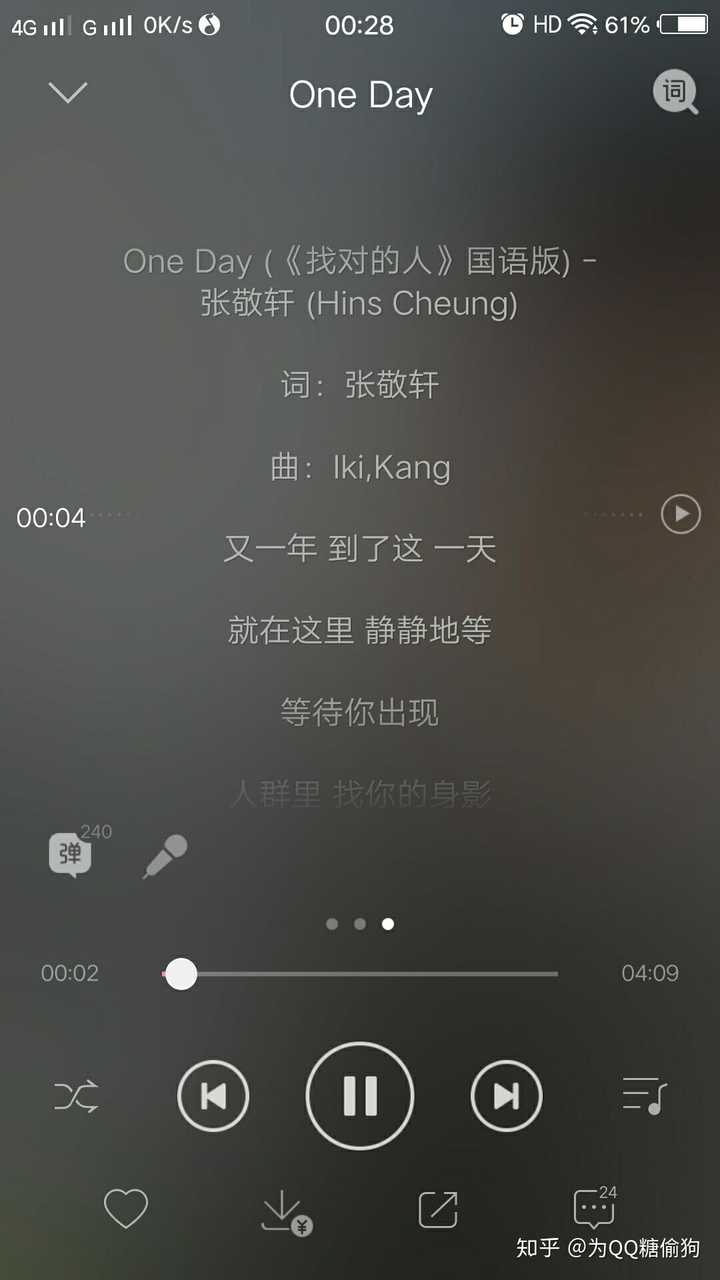720x1280 pixels.
Task: Share this song
Action: point(438,1210)
